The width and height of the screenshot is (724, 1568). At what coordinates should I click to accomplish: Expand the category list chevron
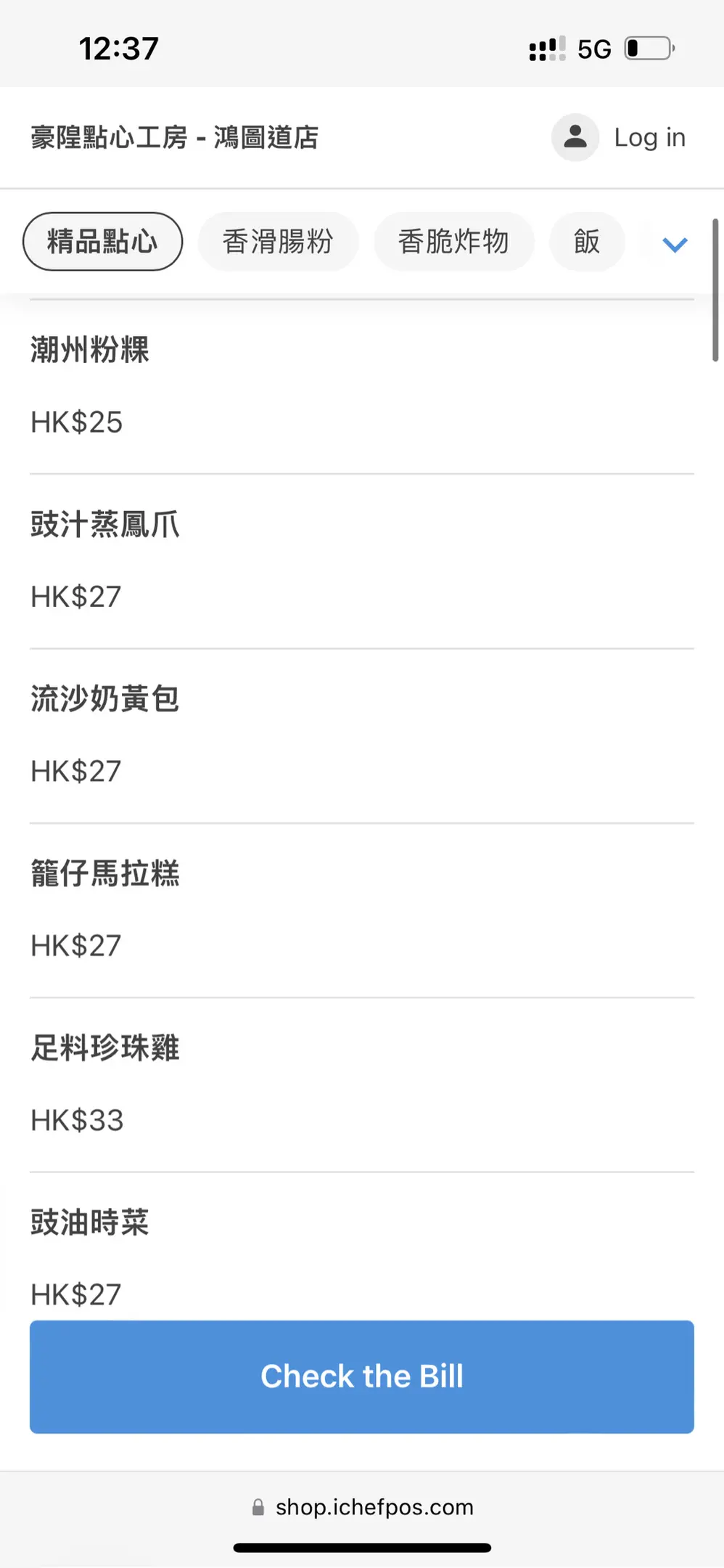coord(675,245)
